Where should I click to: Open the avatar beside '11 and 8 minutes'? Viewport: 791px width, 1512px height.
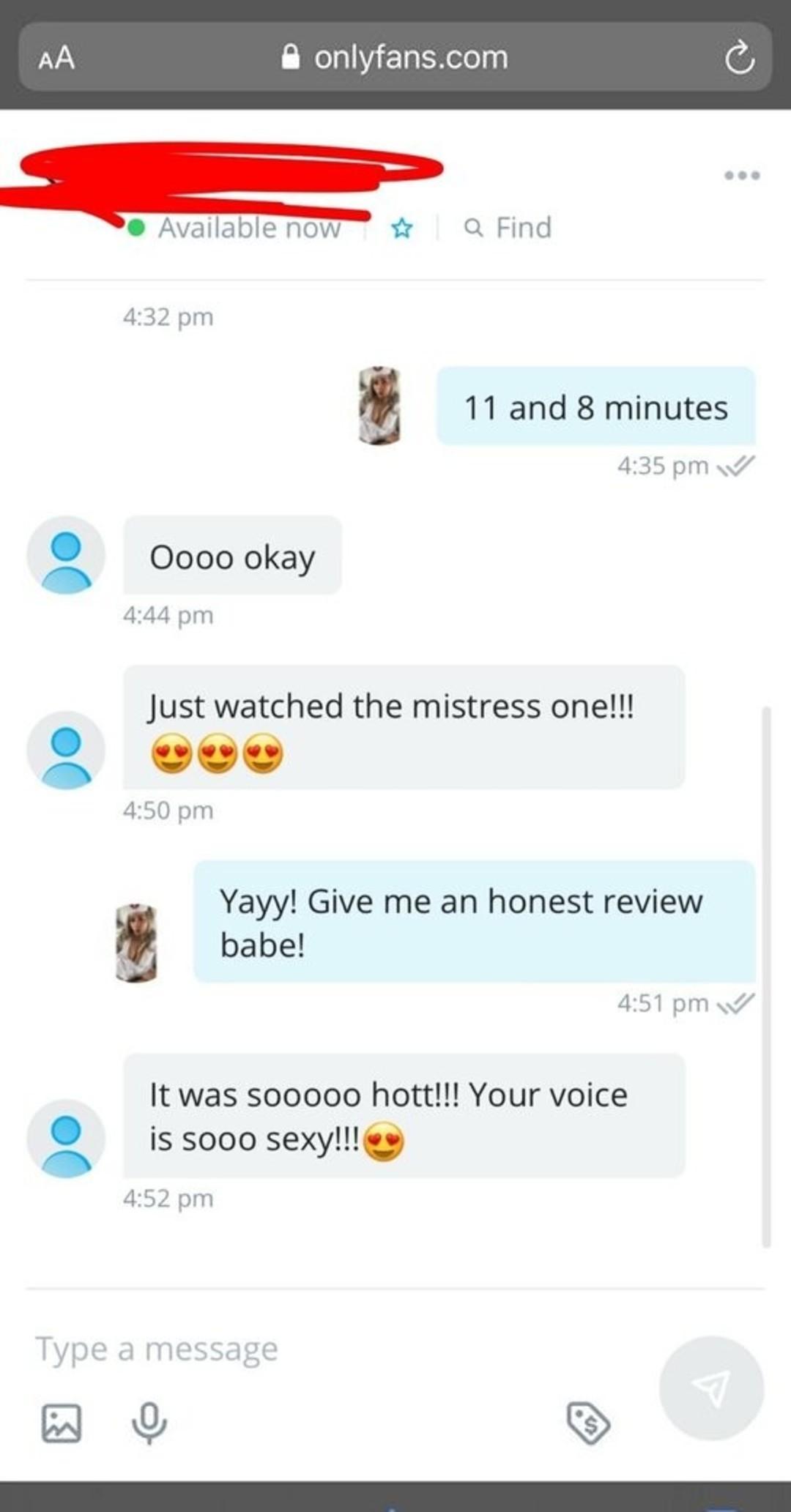click(379, 406)
